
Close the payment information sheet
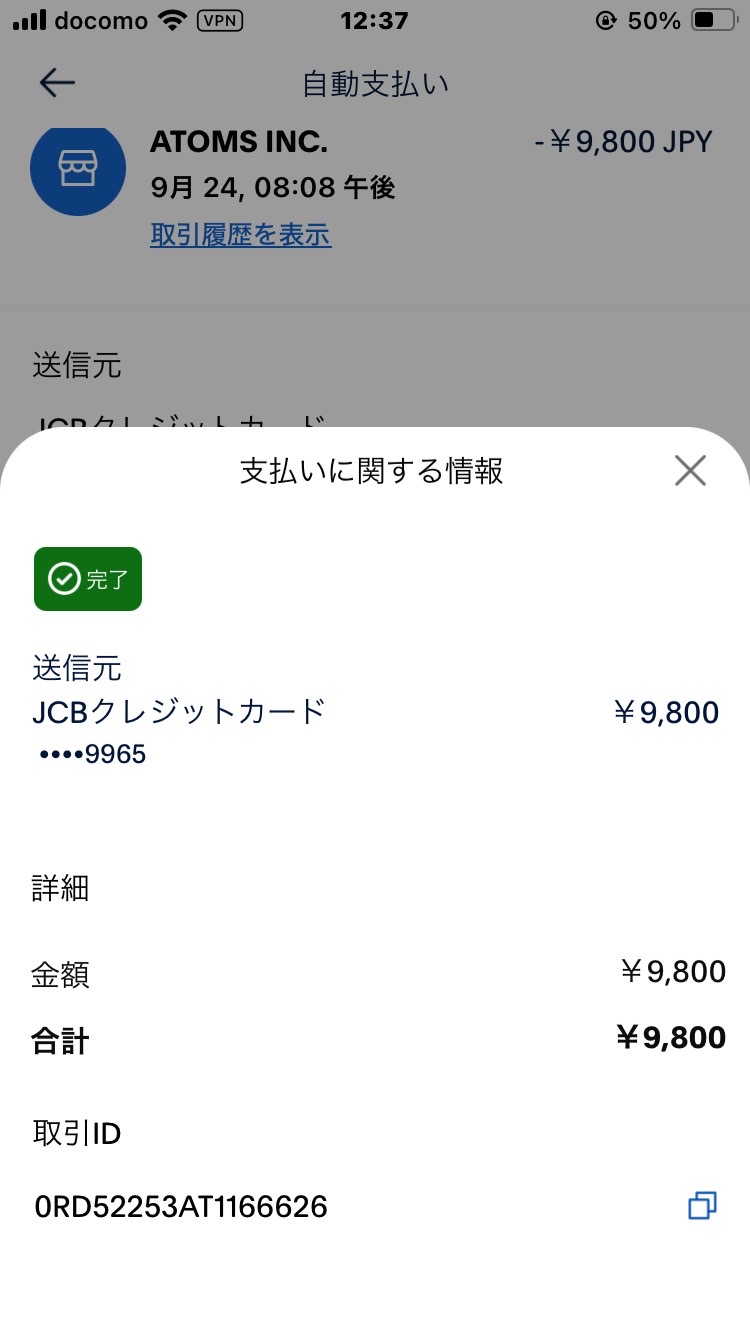coord(690,470)
